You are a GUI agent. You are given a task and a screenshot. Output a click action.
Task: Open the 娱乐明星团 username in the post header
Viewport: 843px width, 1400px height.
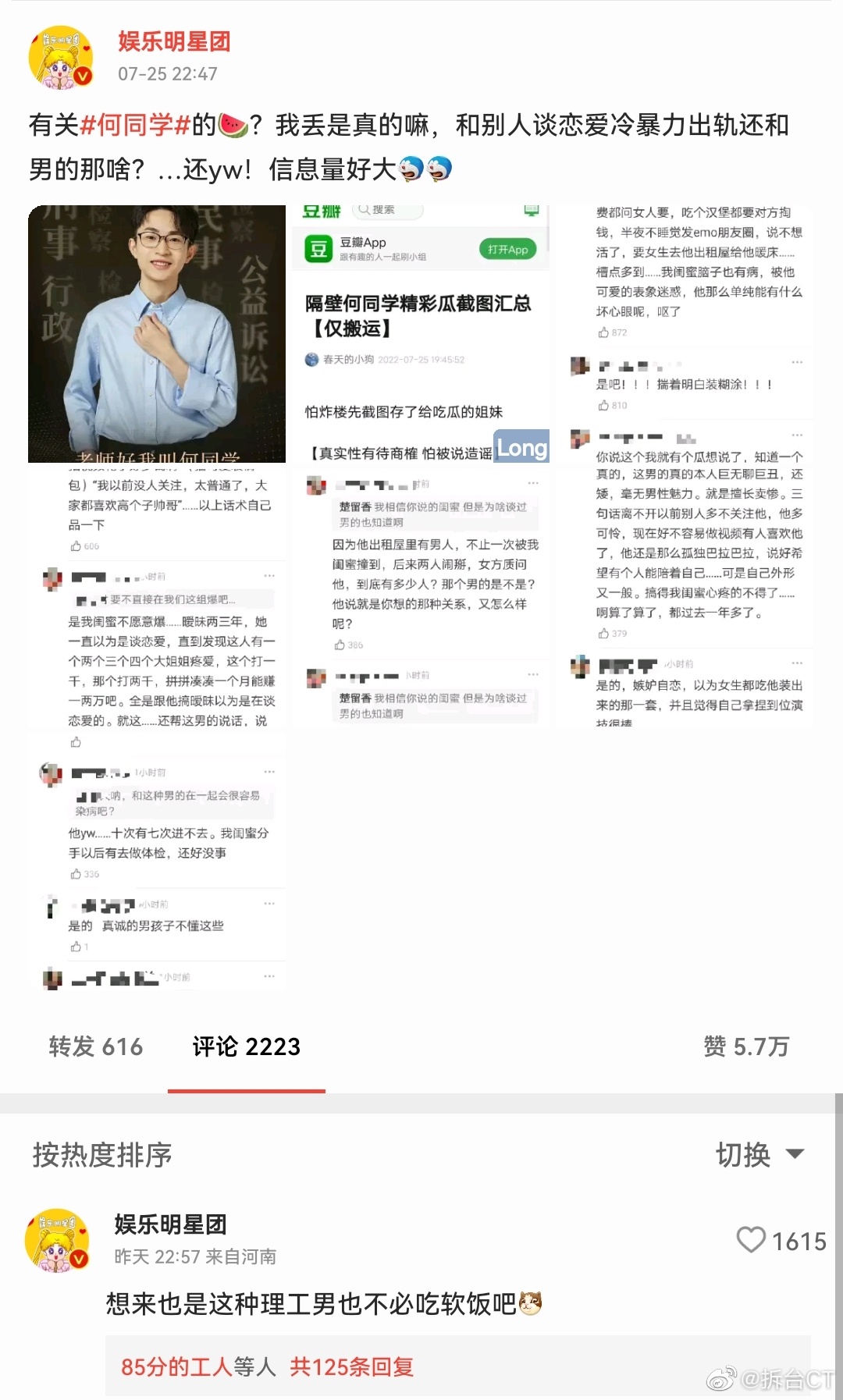point(174,41)
